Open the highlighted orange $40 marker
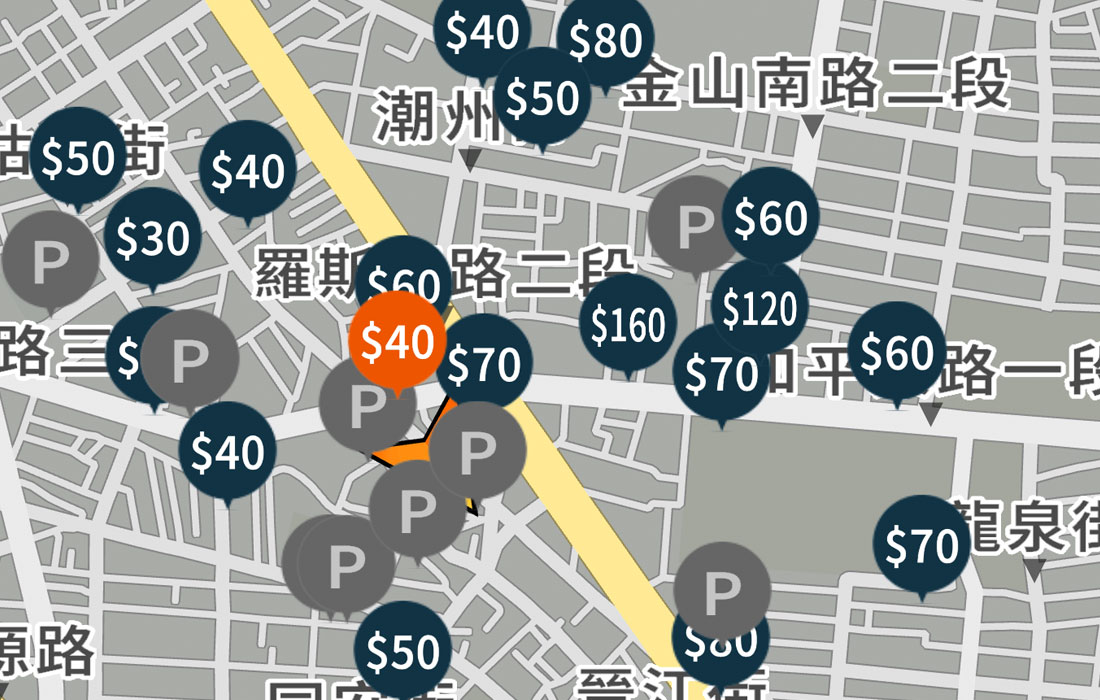1100x700 pixels. coord(397,342)
